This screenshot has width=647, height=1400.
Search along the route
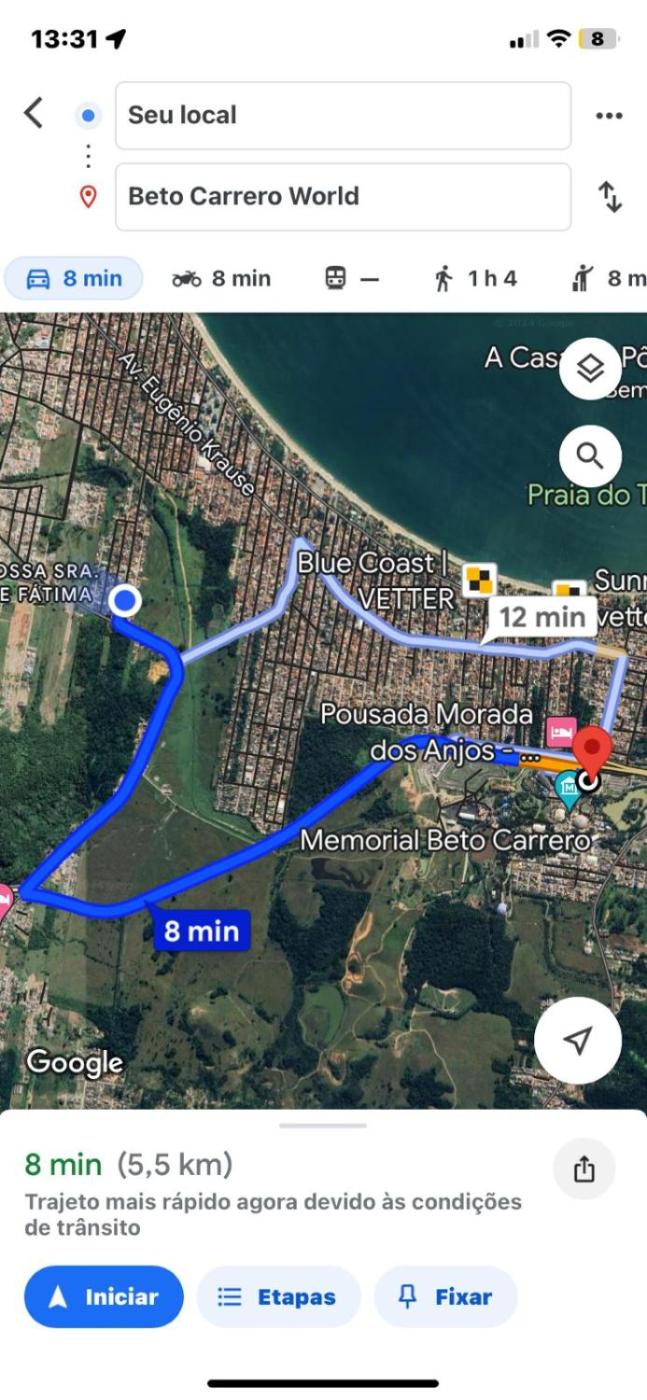tap(590, 457)
